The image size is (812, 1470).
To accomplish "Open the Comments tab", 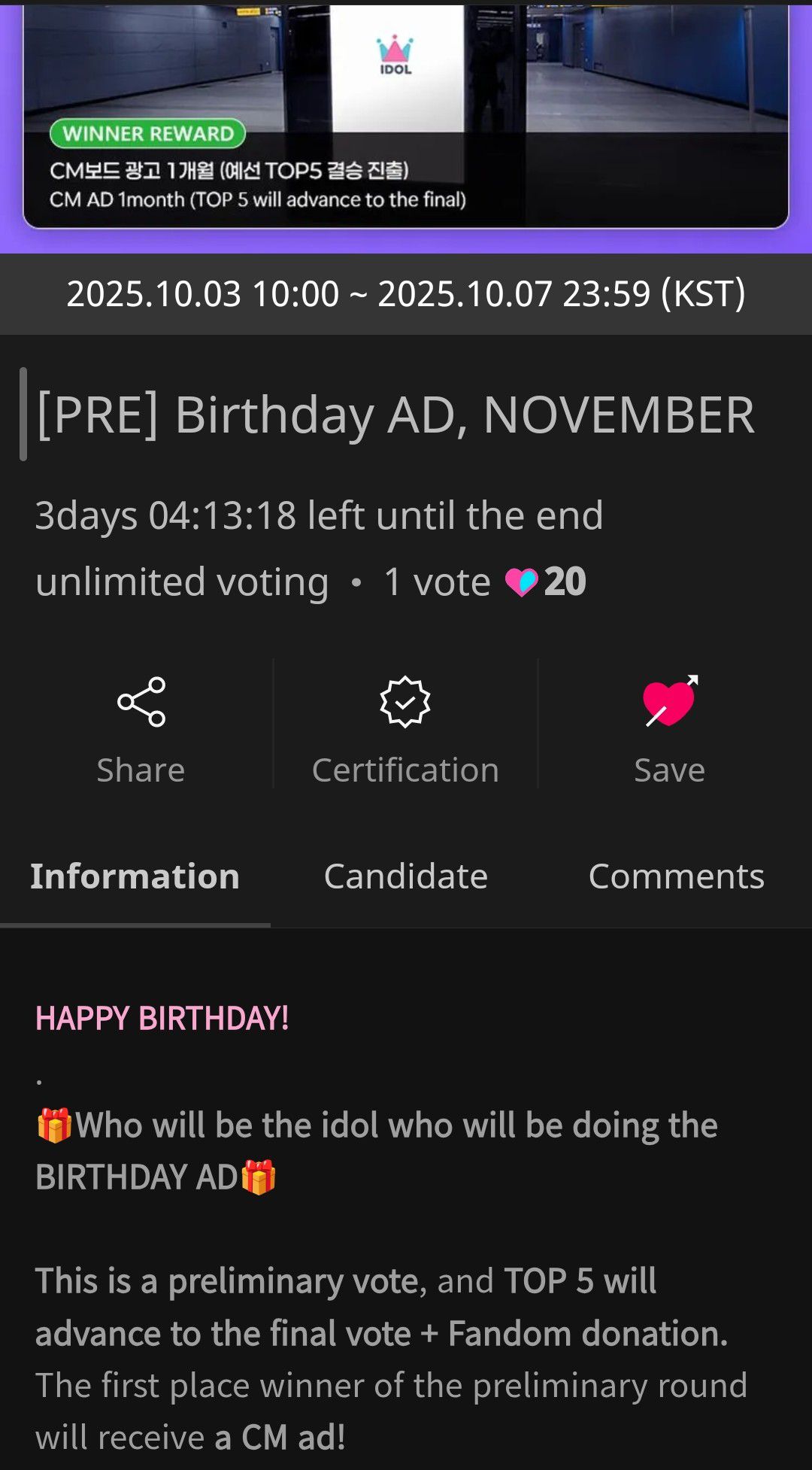I will point(676,877).
